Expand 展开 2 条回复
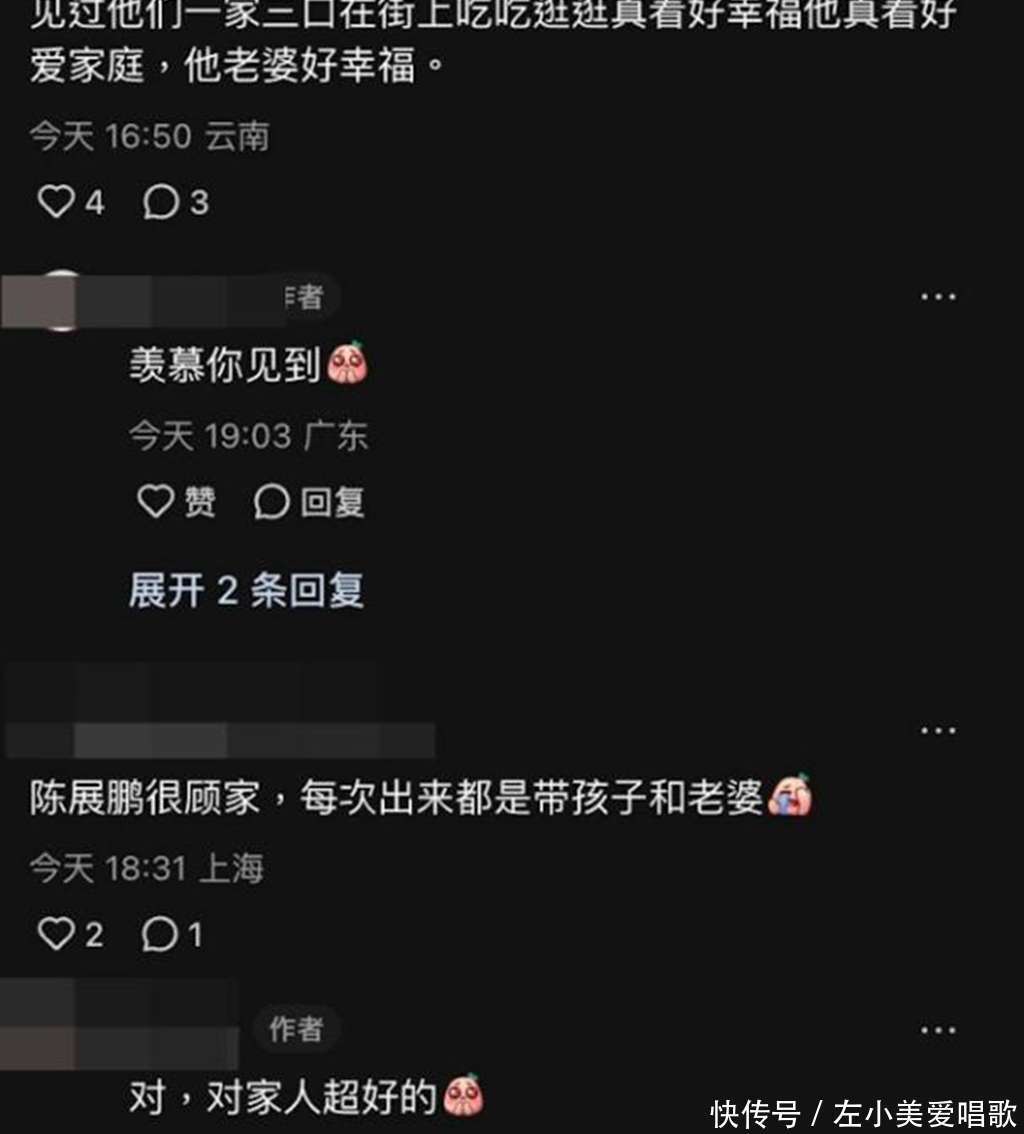 pyautogui.click(x=246, y=590)
